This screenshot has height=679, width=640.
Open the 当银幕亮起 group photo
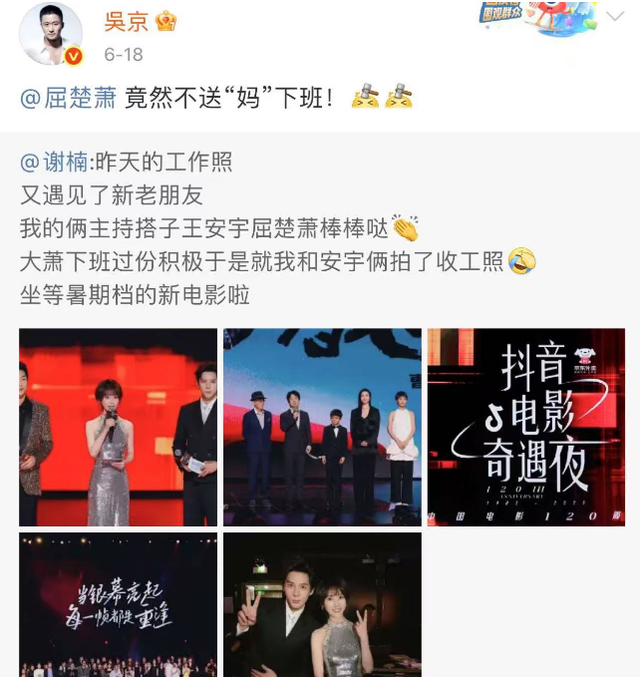[x=118, y=605]
